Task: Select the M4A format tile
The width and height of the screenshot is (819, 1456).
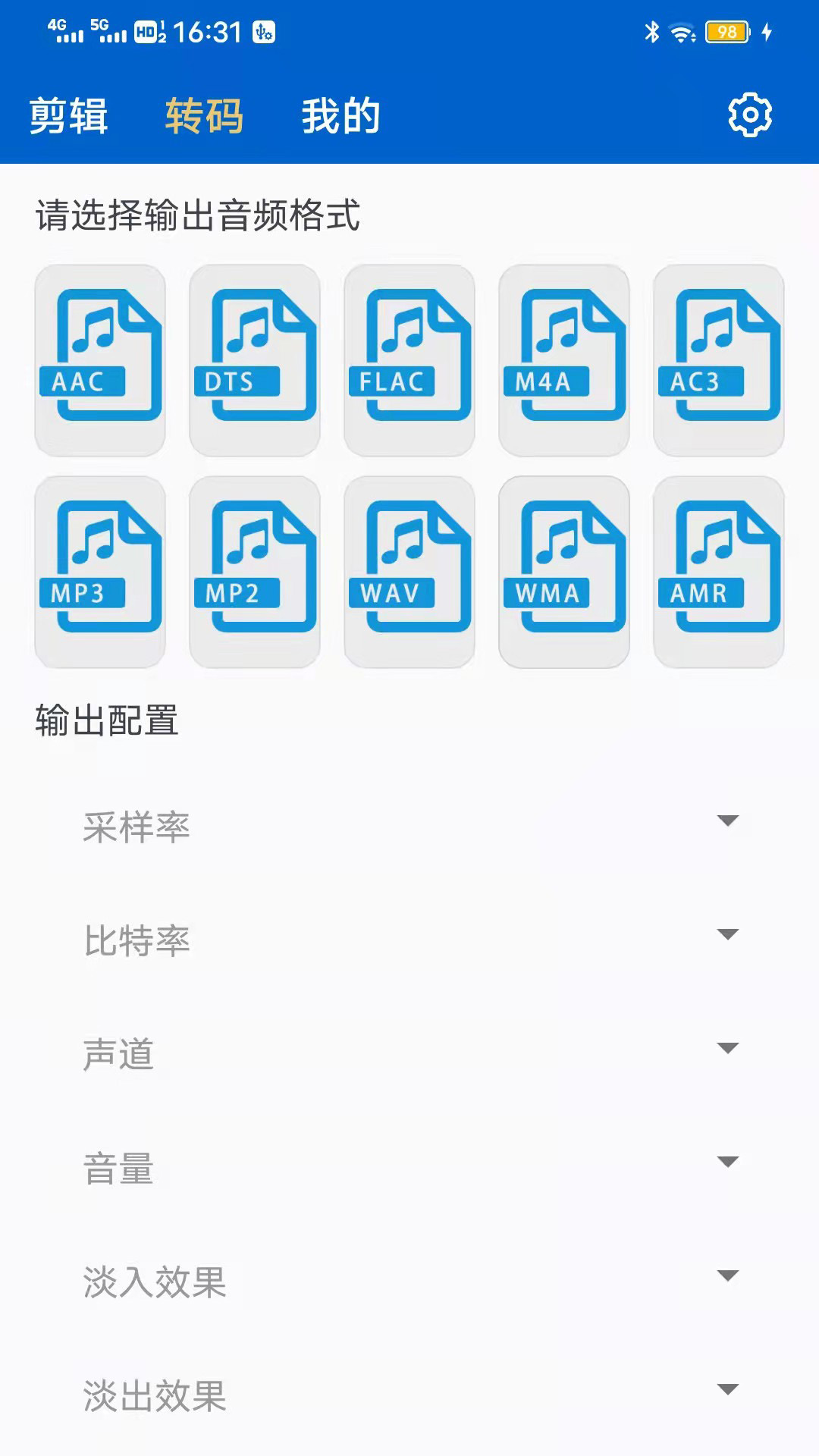Action: click(x=564, y=359)
